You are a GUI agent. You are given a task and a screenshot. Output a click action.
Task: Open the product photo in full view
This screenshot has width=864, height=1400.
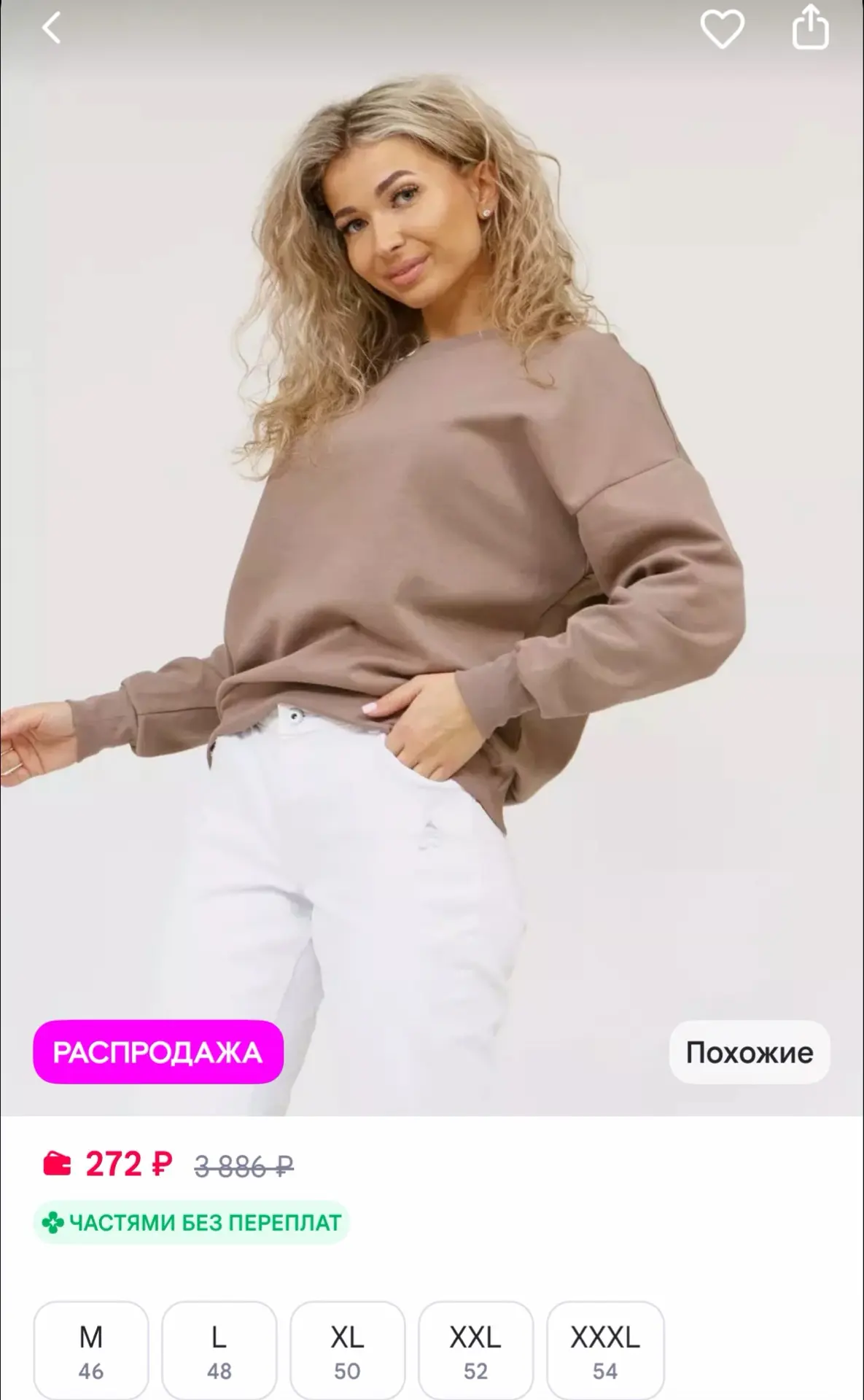tap(432, 554)
